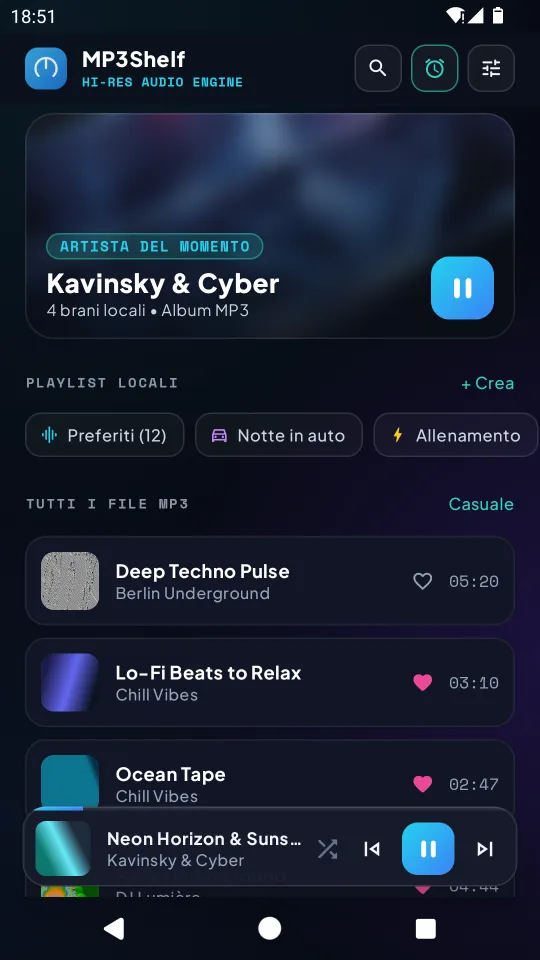Screen dimensions: 540x960
Task: Open the search icon in the header
Action: click(x=378, y=68)
